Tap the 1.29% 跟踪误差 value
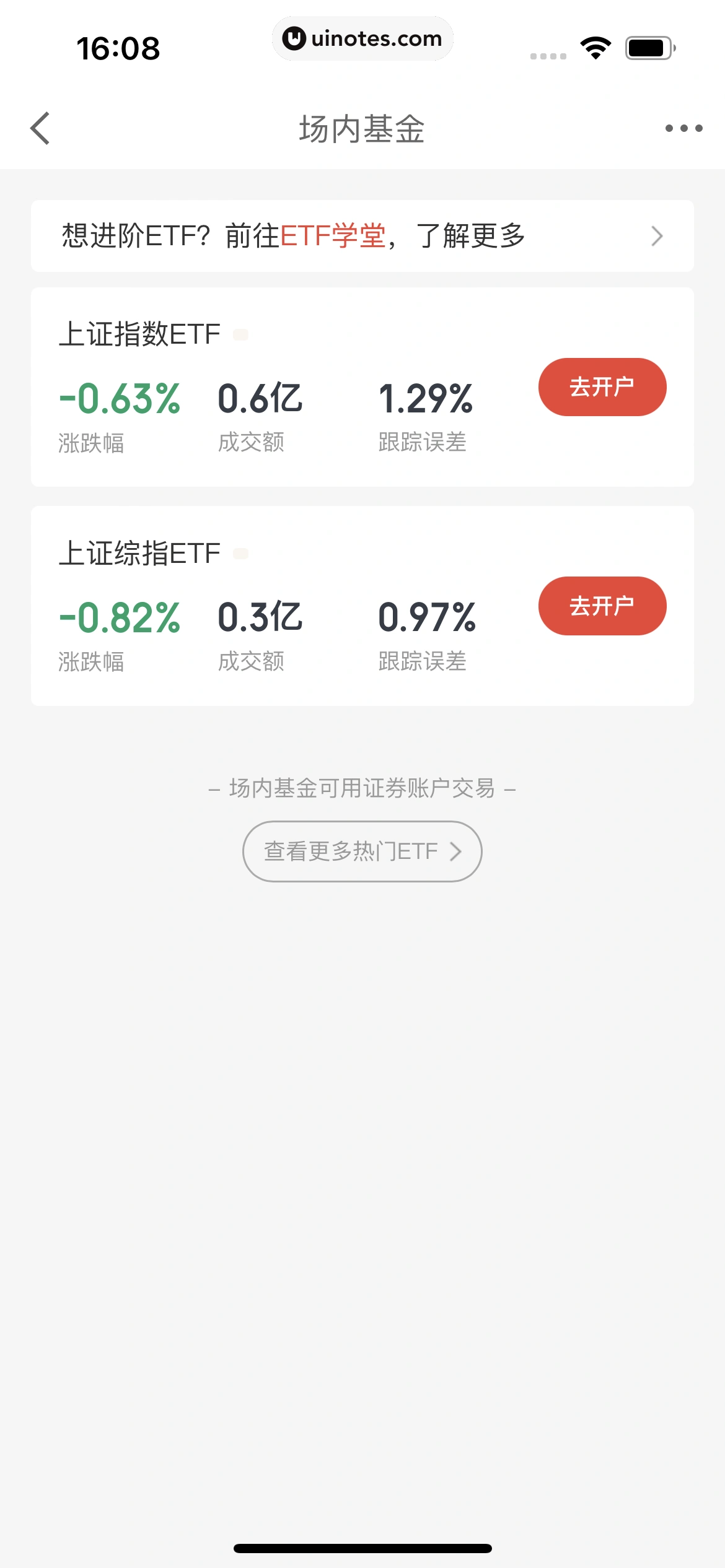 (426, 399)
